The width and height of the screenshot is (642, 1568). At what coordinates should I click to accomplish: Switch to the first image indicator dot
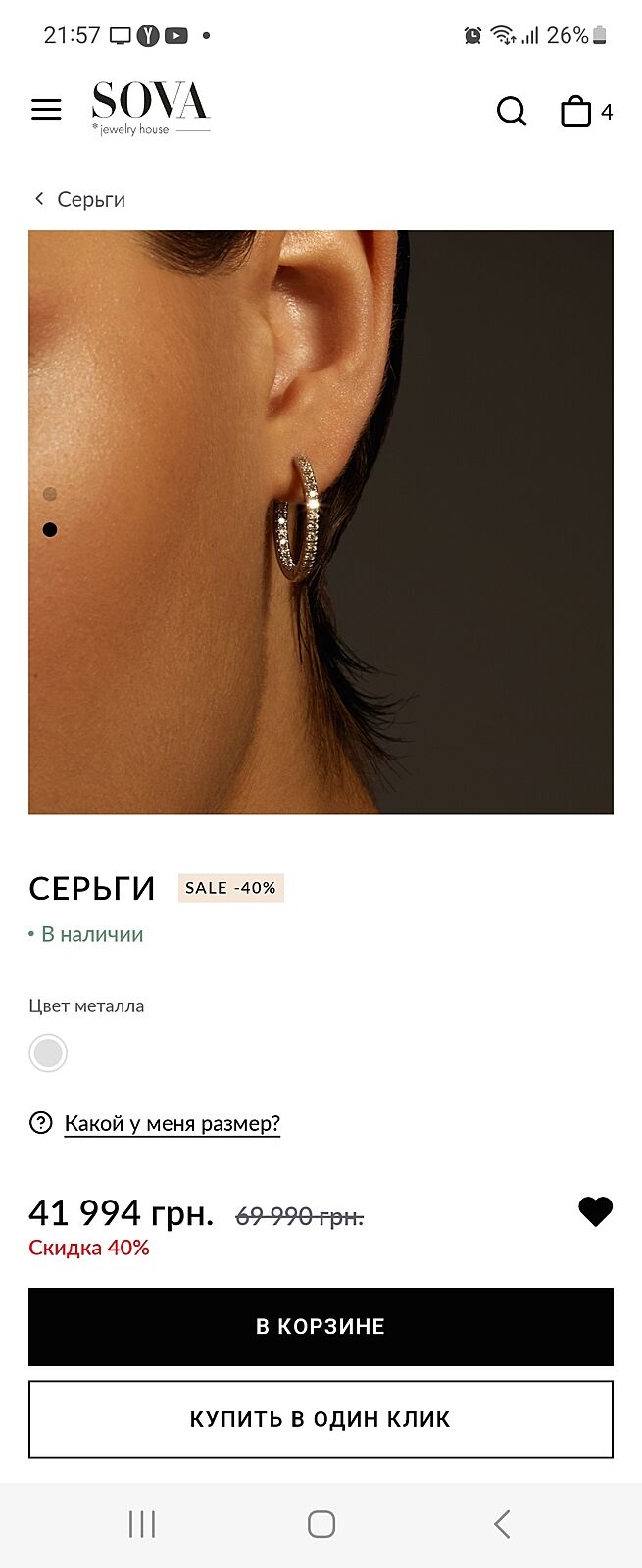50,494
